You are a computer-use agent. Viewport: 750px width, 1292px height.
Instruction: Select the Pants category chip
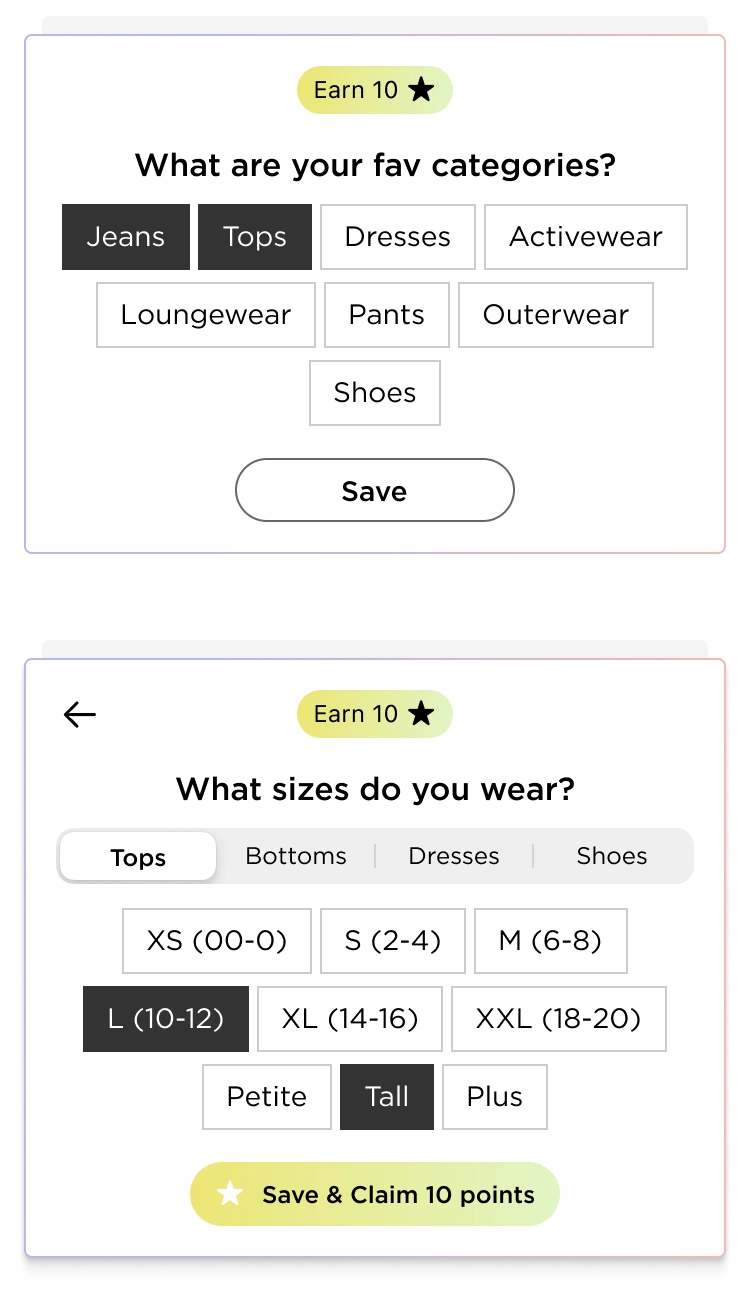click(387, 315)
